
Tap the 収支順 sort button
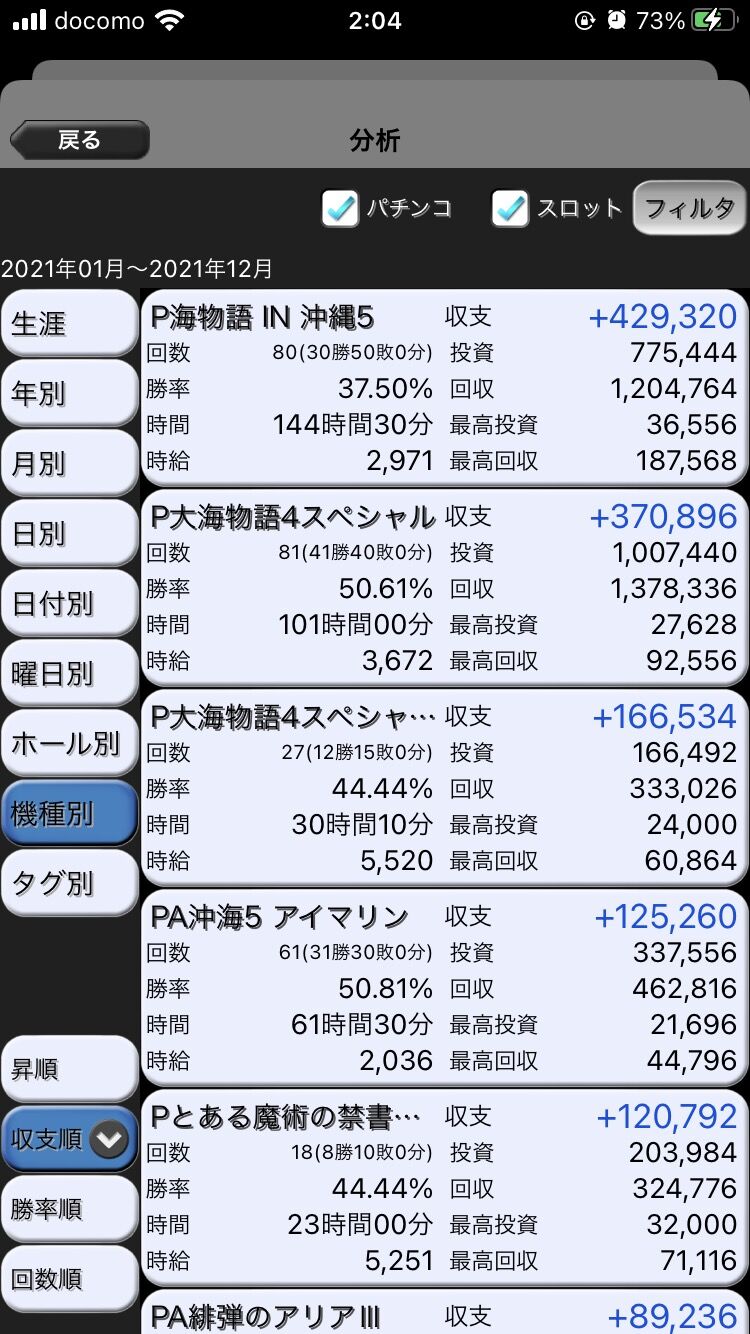coord(69,1139)
